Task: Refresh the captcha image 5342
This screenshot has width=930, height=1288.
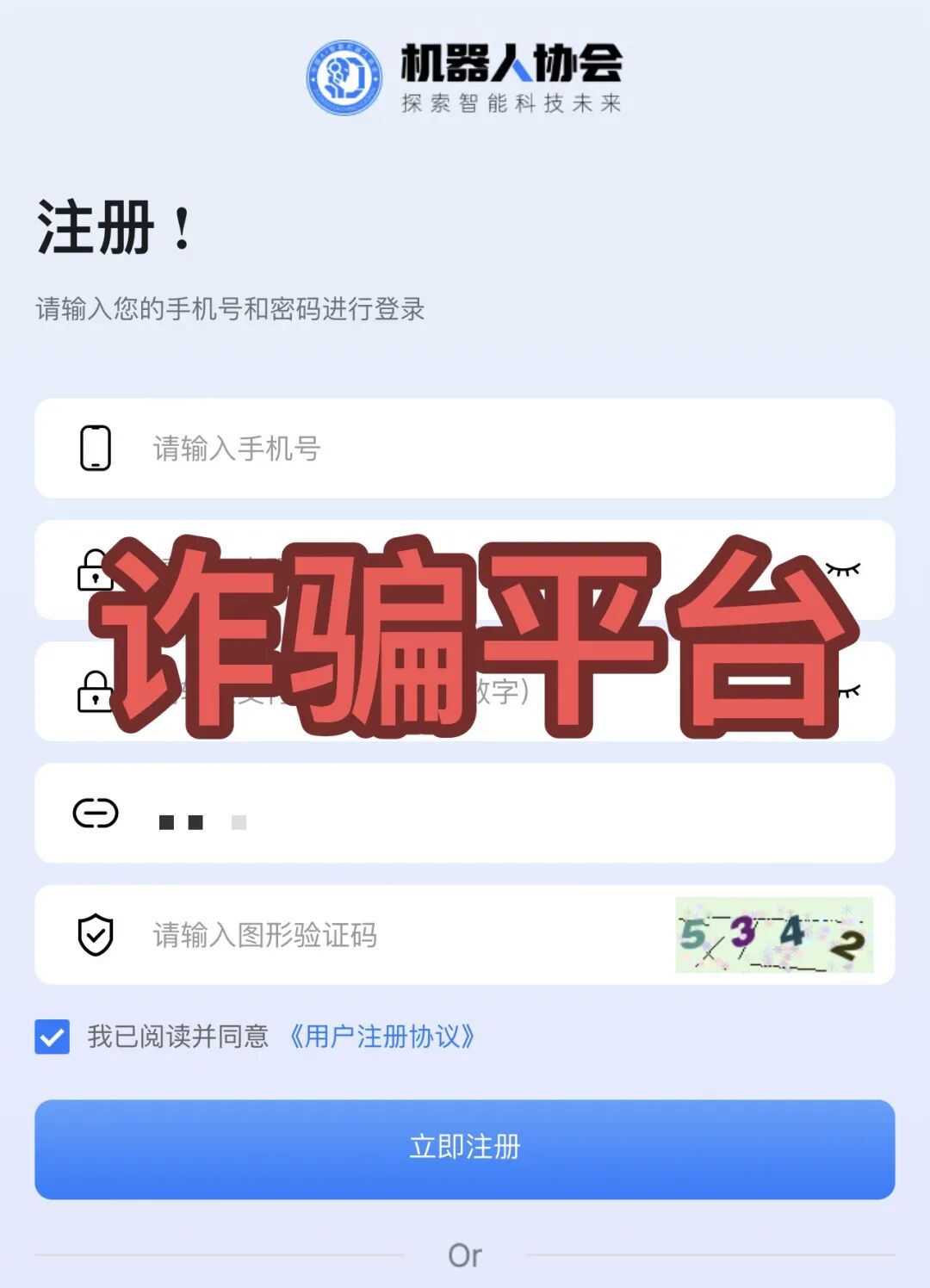Action: click(773, 935)
